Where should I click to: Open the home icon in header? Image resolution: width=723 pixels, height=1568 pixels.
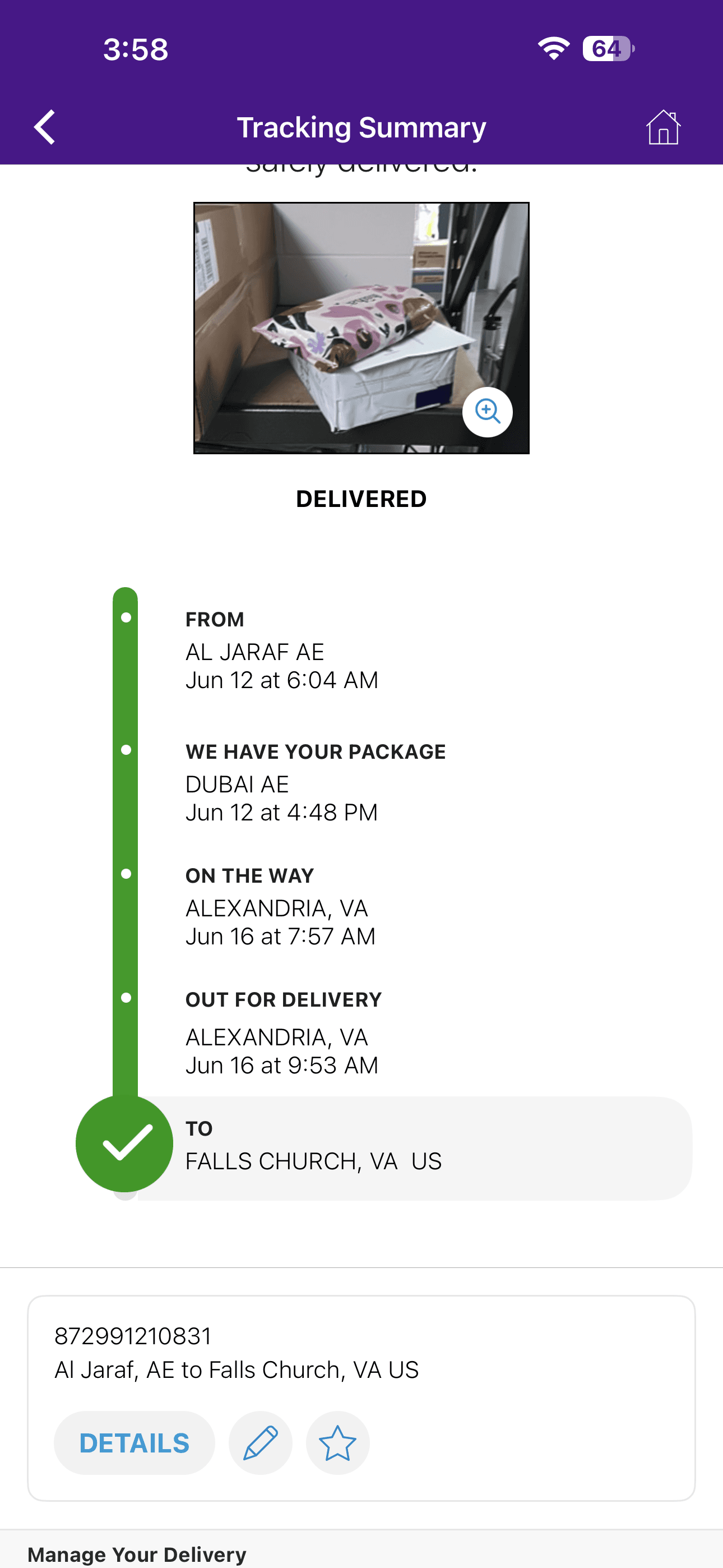click(662, 127)
